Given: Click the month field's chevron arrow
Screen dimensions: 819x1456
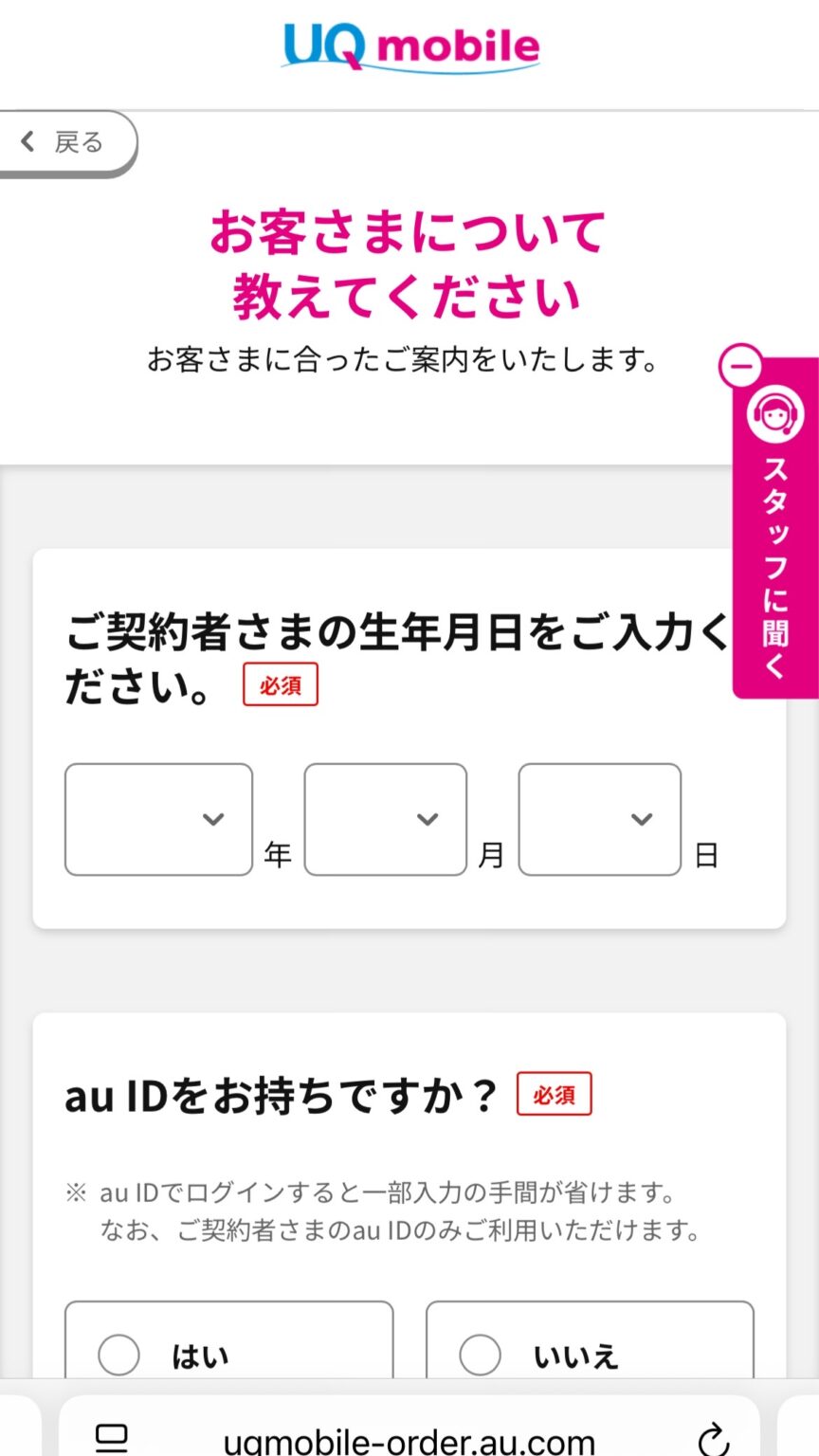Looking at the screenshot, I should [x=427, y=819].
